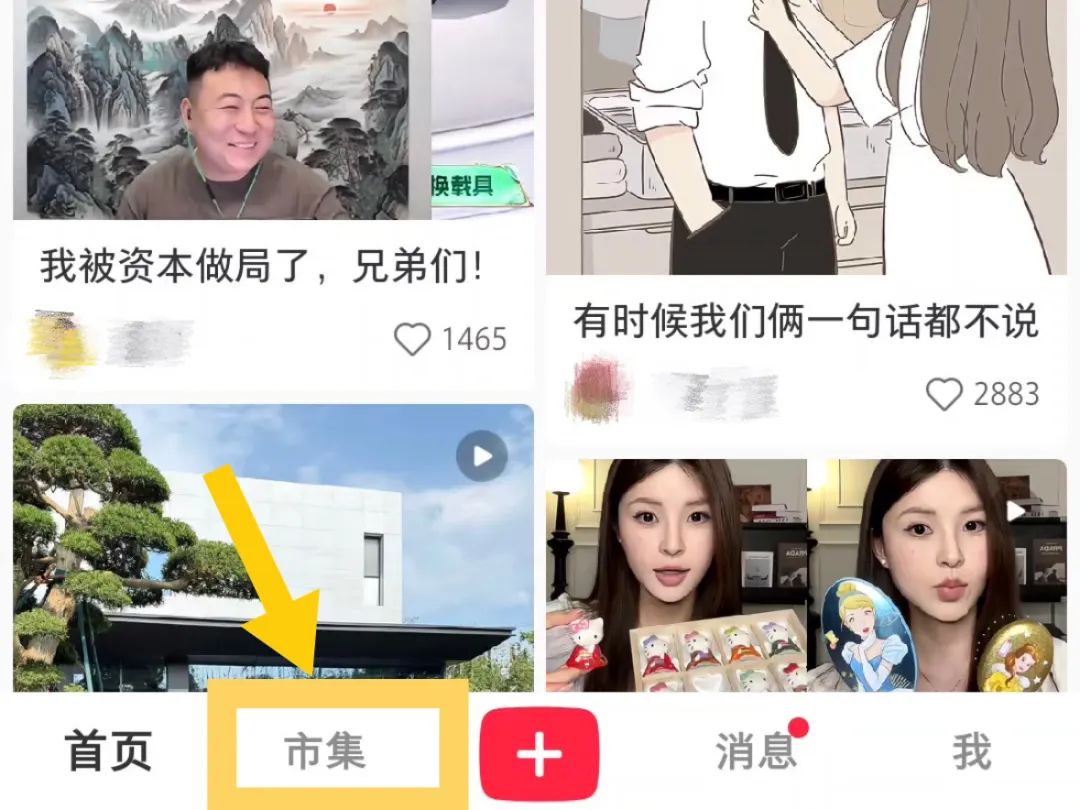Open the 消息 tab
The image size is (1080, 810).
click(755, 751)
